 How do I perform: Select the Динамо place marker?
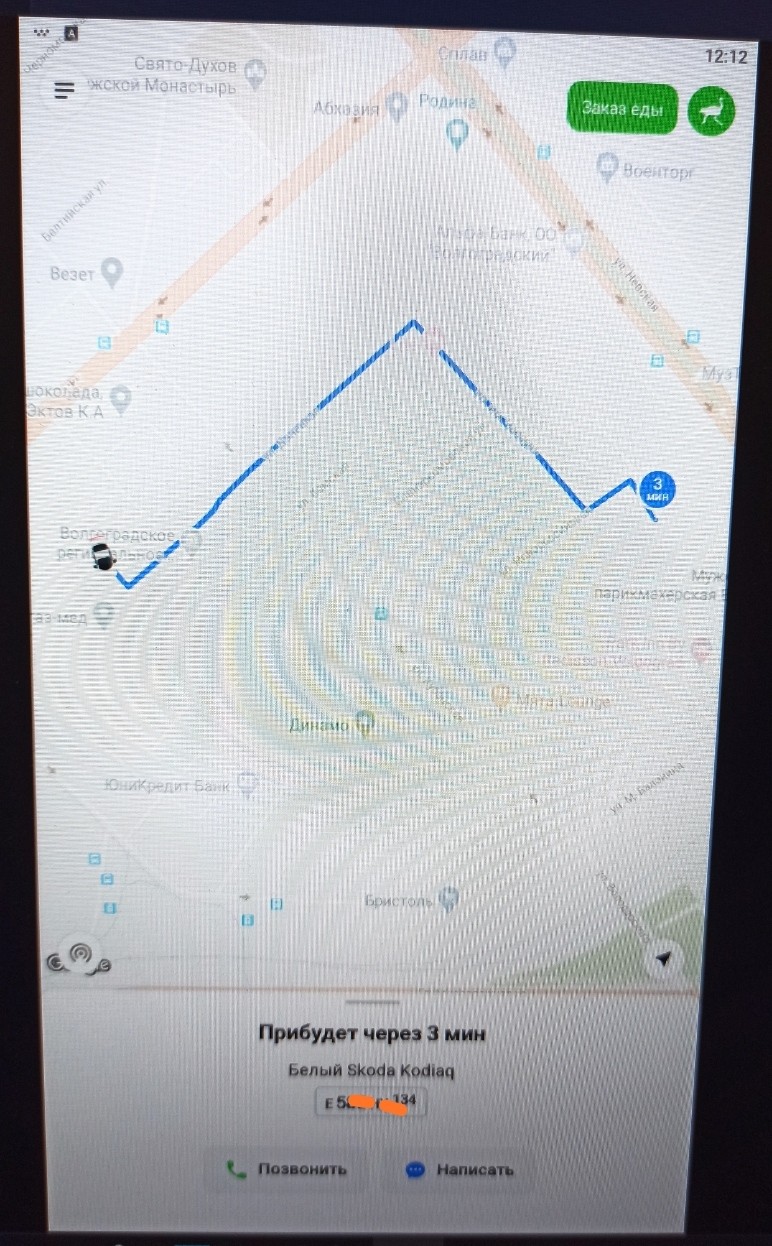coord(366,725)
